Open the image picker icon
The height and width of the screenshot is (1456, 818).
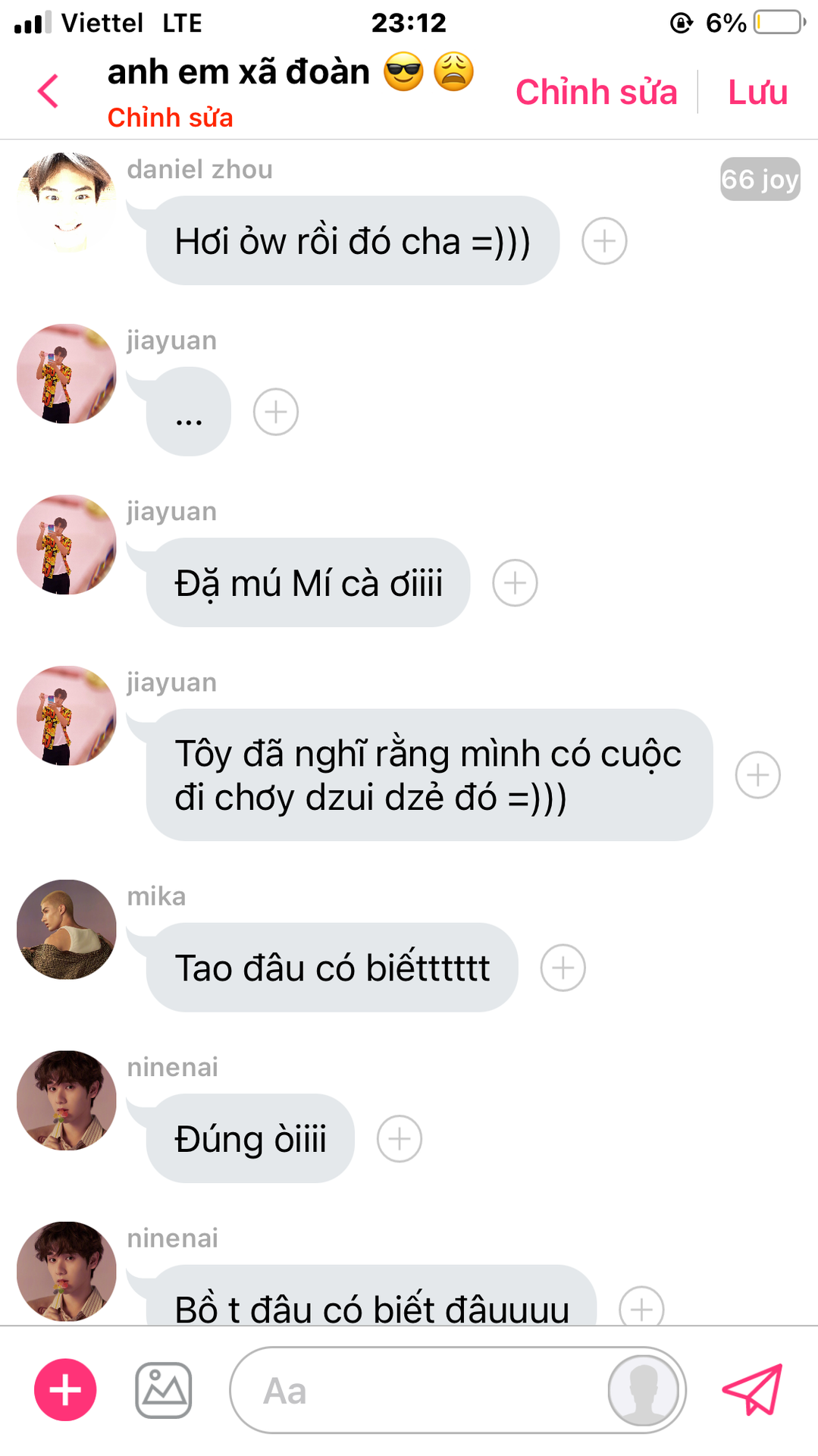[x=164, y=1390]
